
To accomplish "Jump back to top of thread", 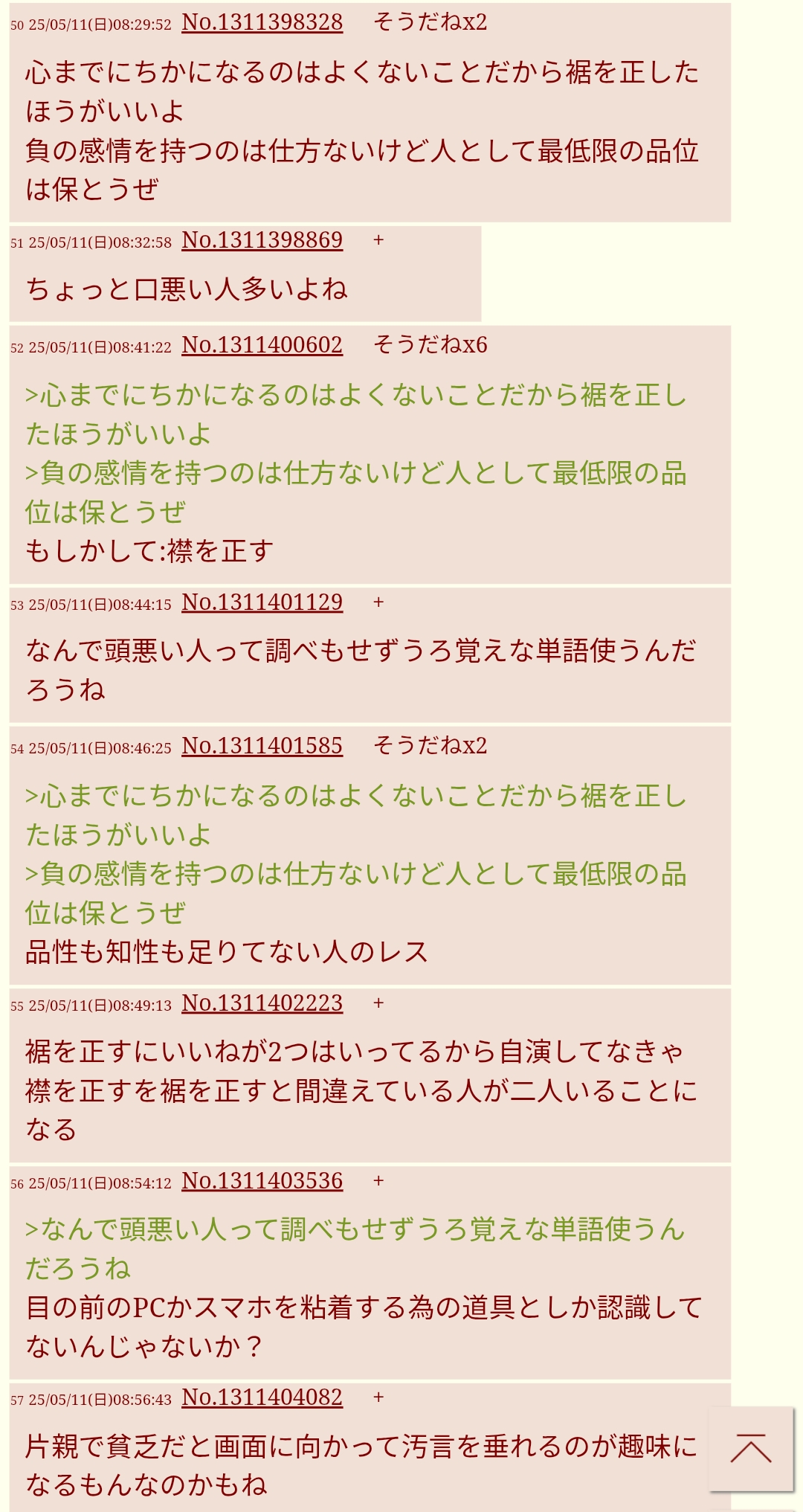I will click(750, 1449).
